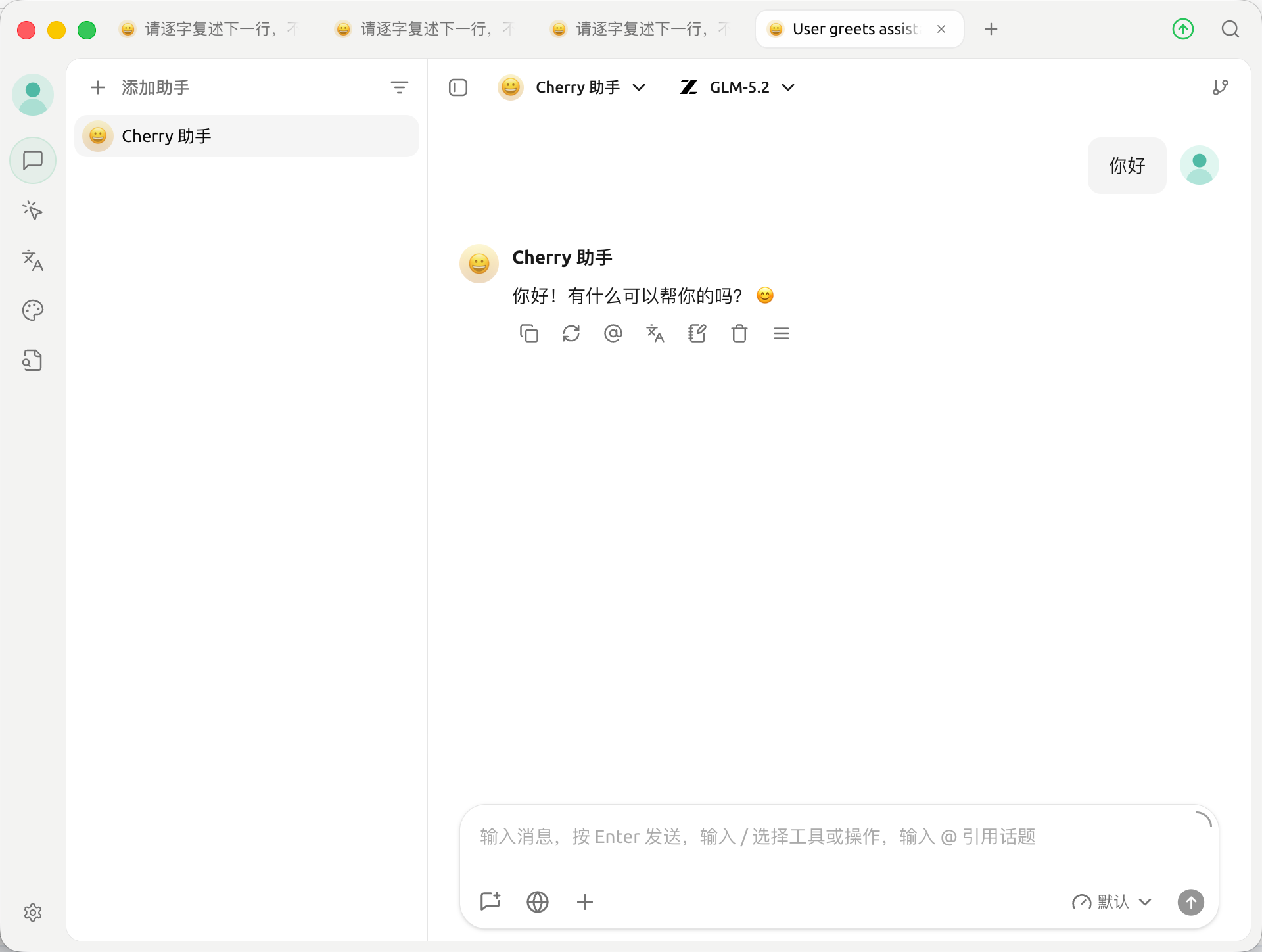Toggle the sidebar panel icon
This screenshot has width=1262, height=952.
[458, 87]
